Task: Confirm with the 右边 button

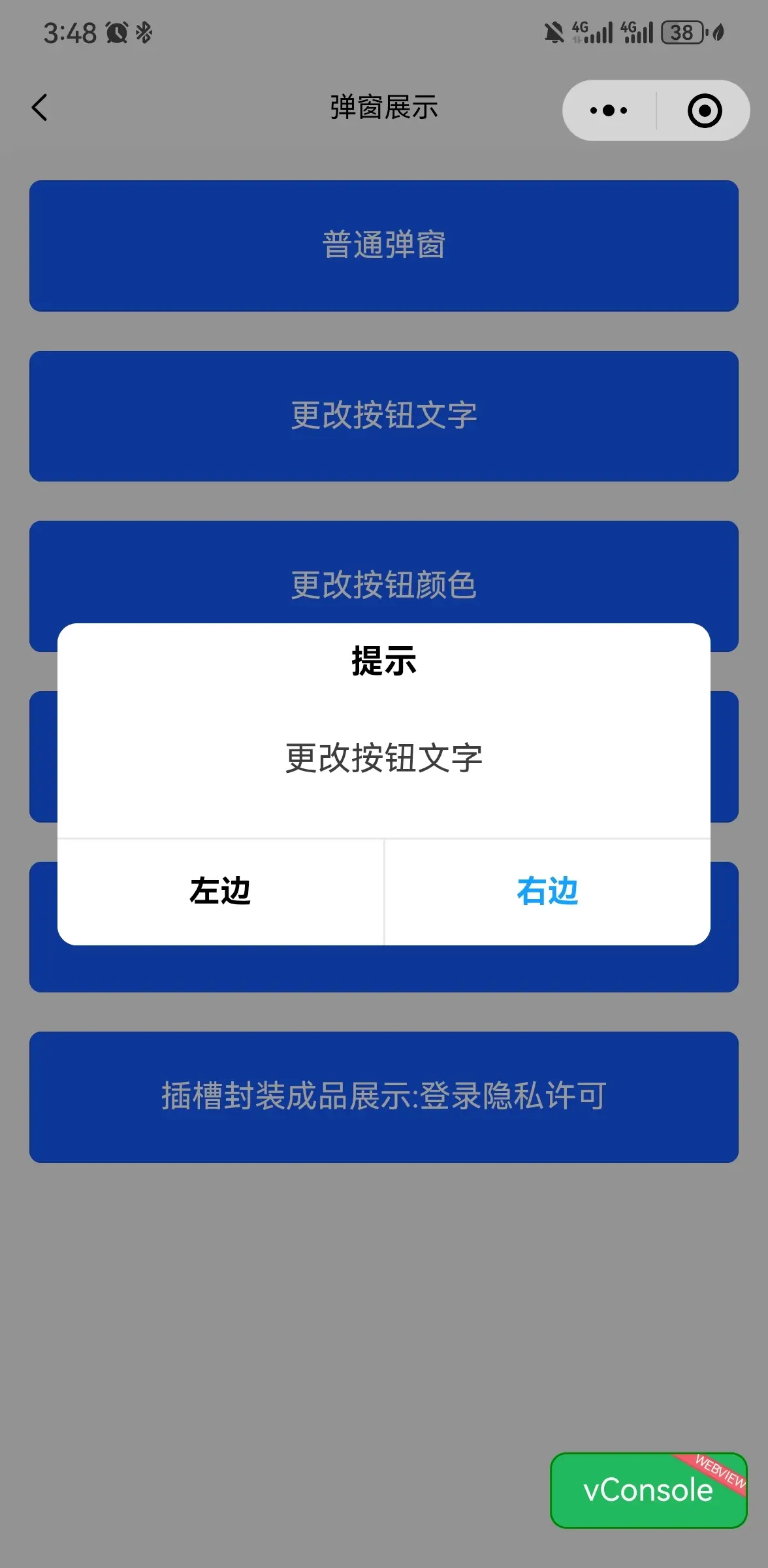Action: tap(548, 892)
